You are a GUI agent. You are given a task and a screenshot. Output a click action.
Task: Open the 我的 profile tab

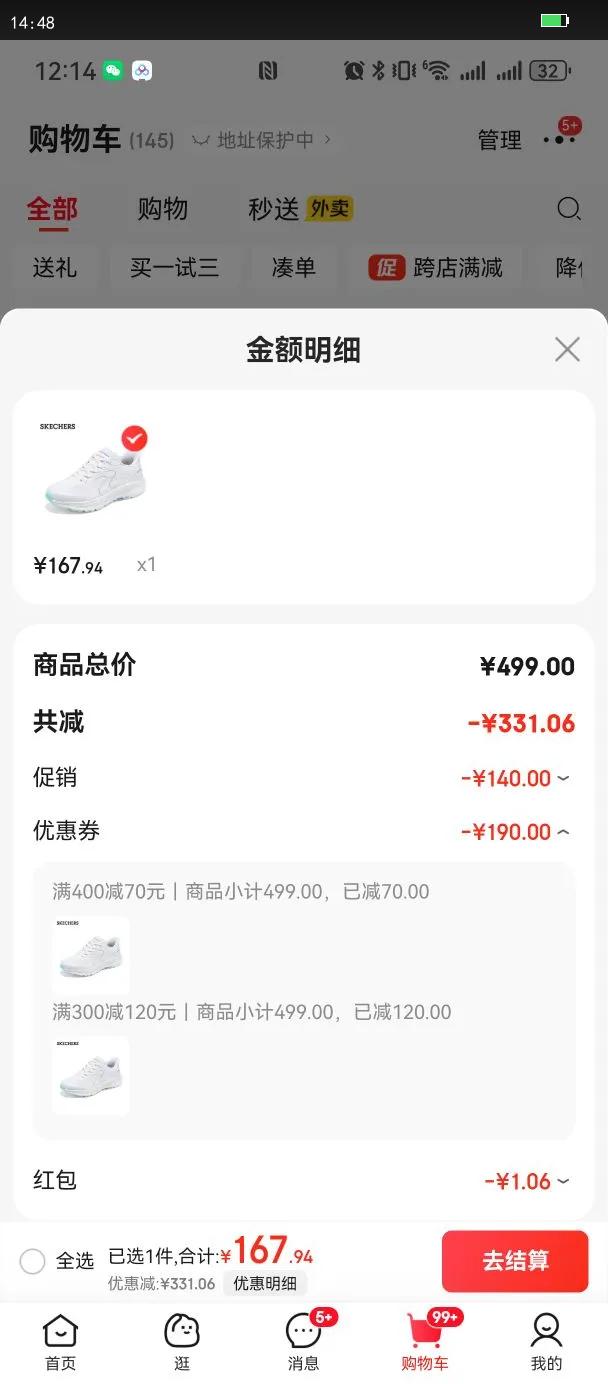point(546,1342)
